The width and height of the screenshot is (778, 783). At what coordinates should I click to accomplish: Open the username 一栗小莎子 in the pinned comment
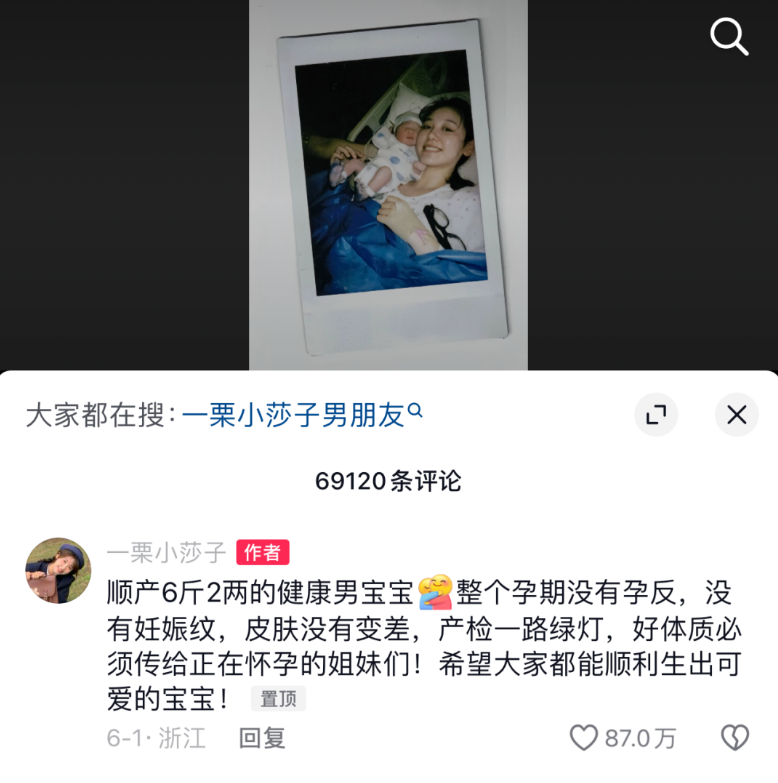167,552
